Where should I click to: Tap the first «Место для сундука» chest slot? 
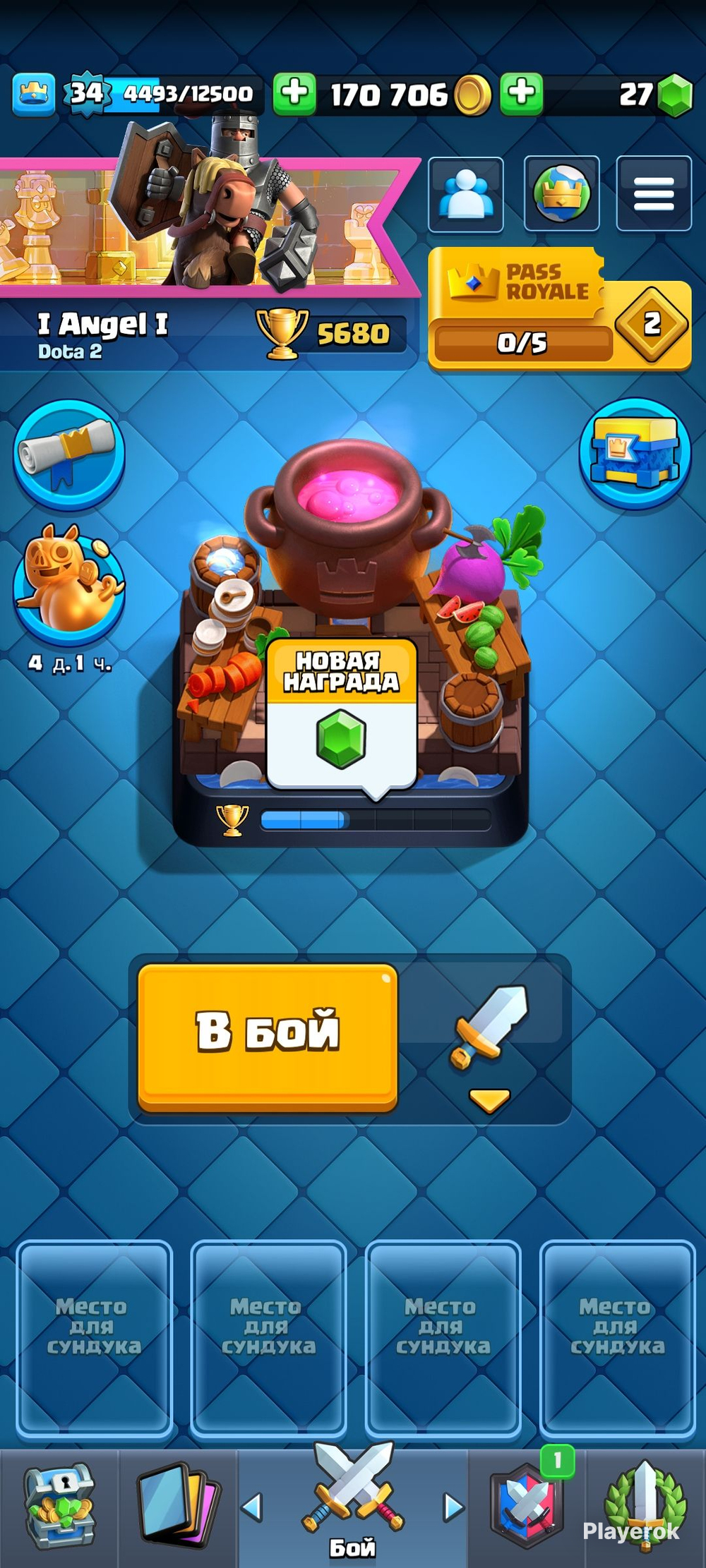click(x=94, y=1339)
